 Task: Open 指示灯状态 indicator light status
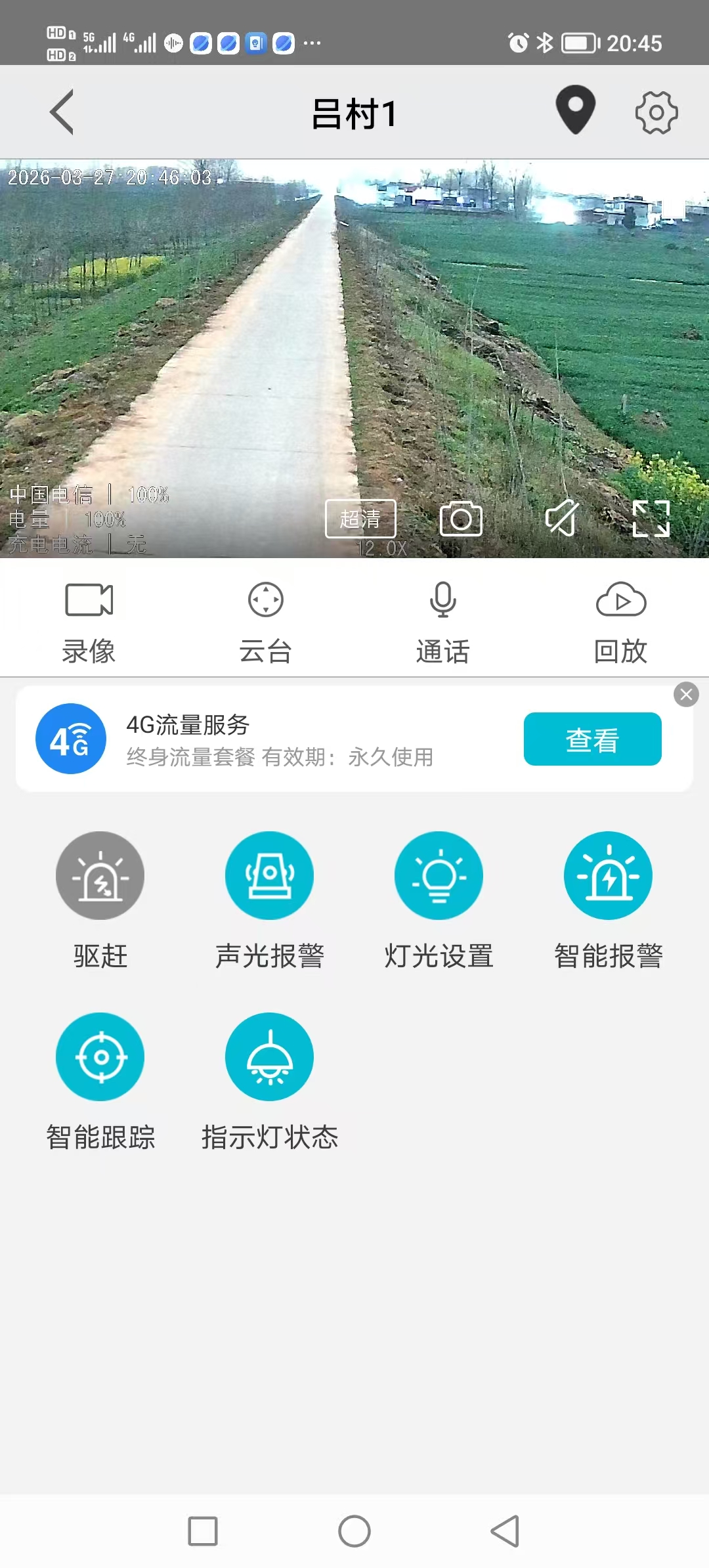point(269,1057)
